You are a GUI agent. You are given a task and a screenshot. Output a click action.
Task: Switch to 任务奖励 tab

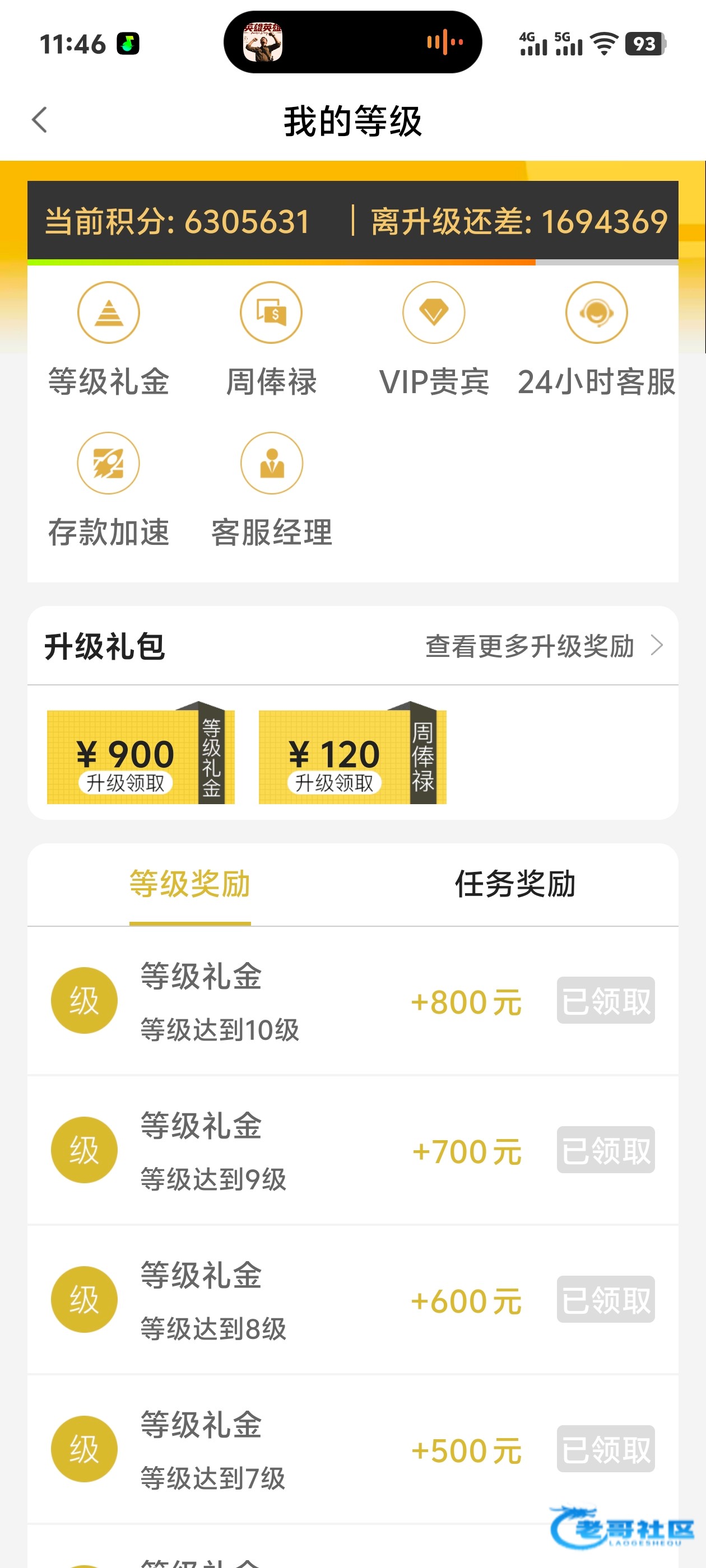click(515, 884)
